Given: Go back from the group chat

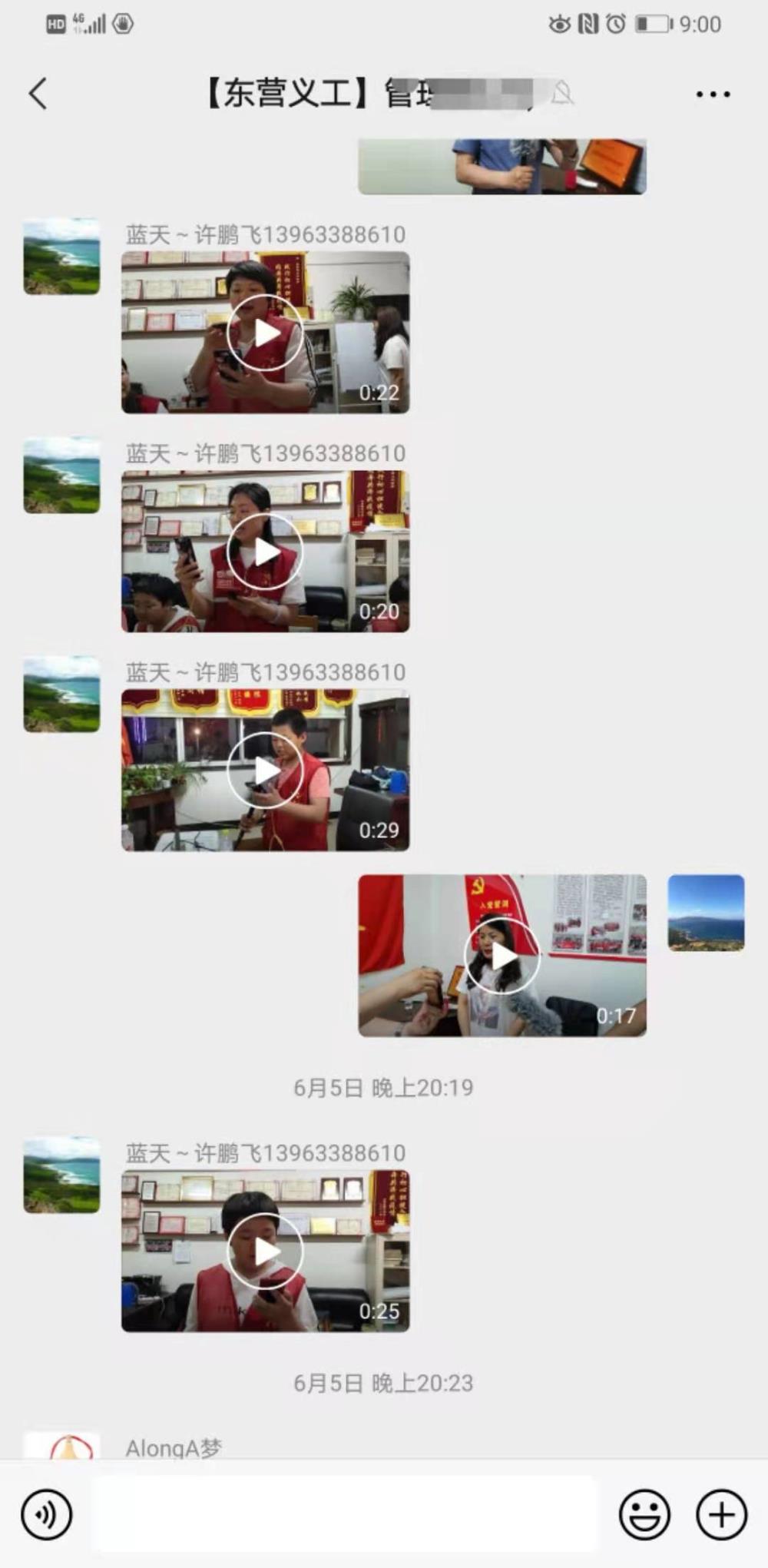Looking at the screenshot, I should tap(38, 94).
